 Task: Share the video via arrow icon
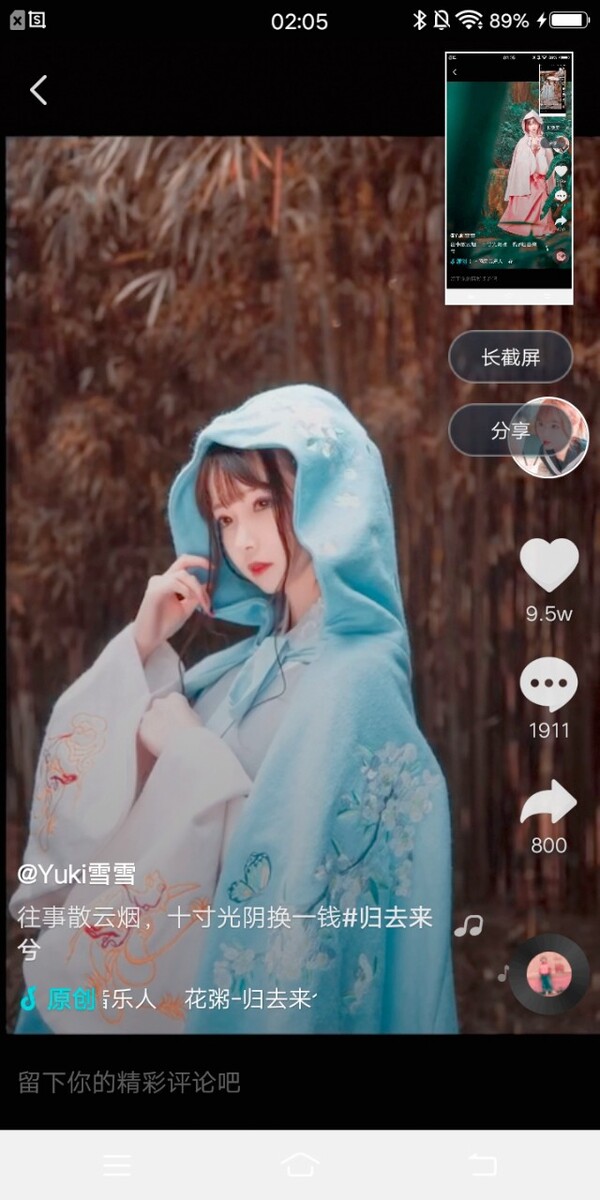549,803
